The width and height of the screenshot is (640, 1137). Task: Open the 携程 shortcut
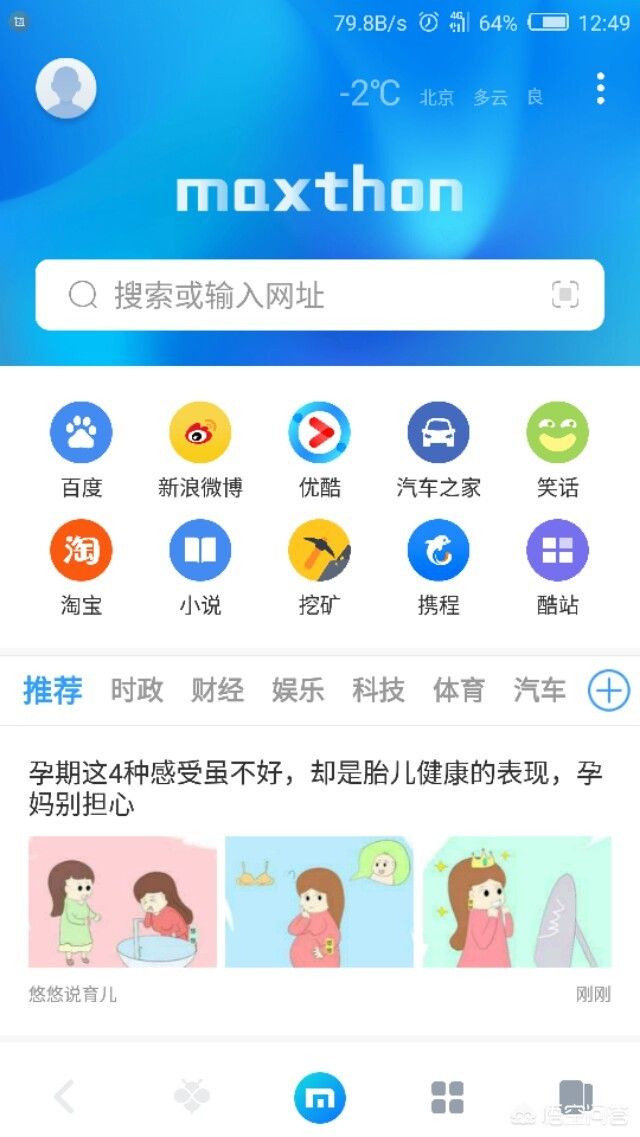coord(438,551)
